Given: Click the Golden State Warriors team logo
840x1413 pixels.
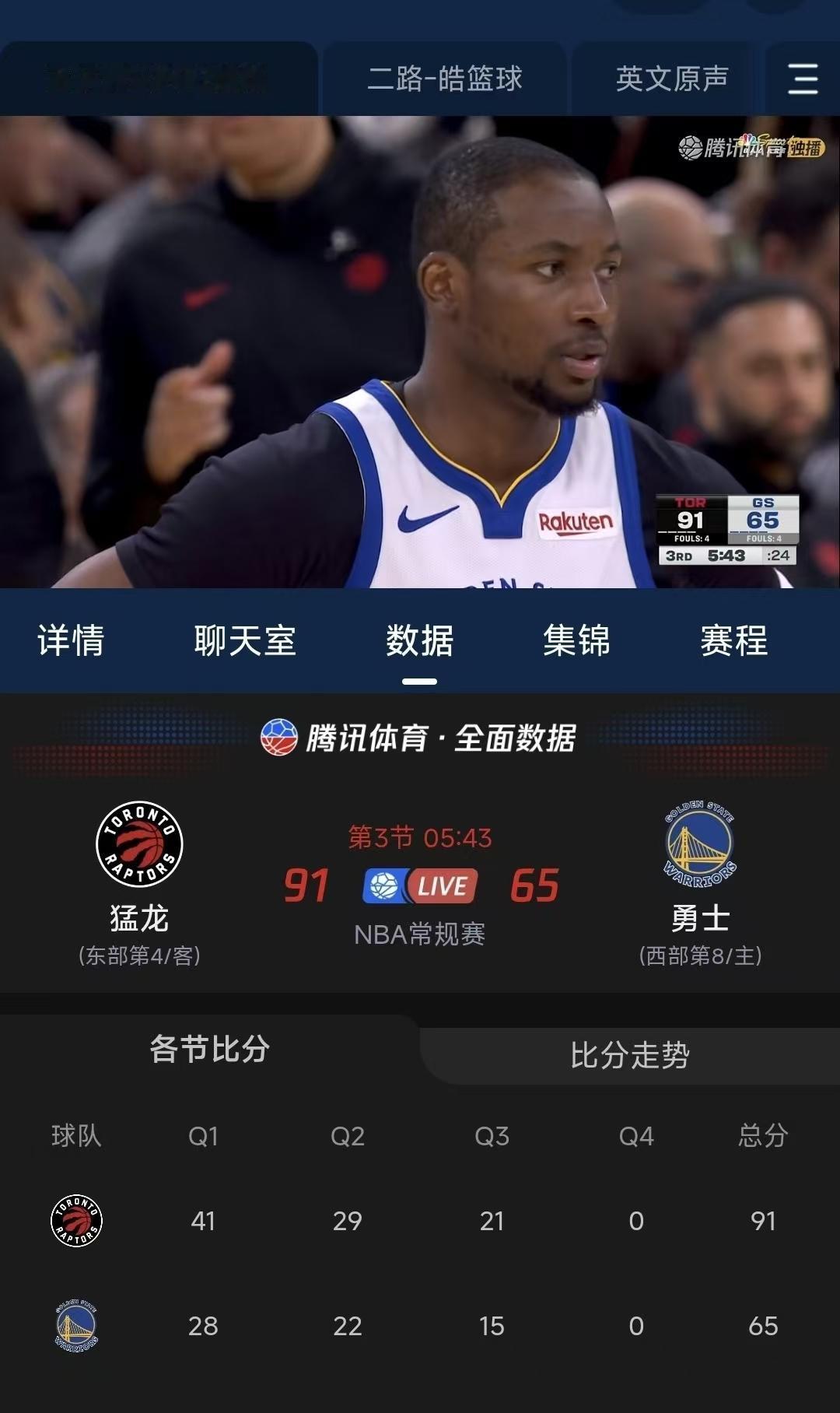Looking at the screenshot, I should (698, 844).
